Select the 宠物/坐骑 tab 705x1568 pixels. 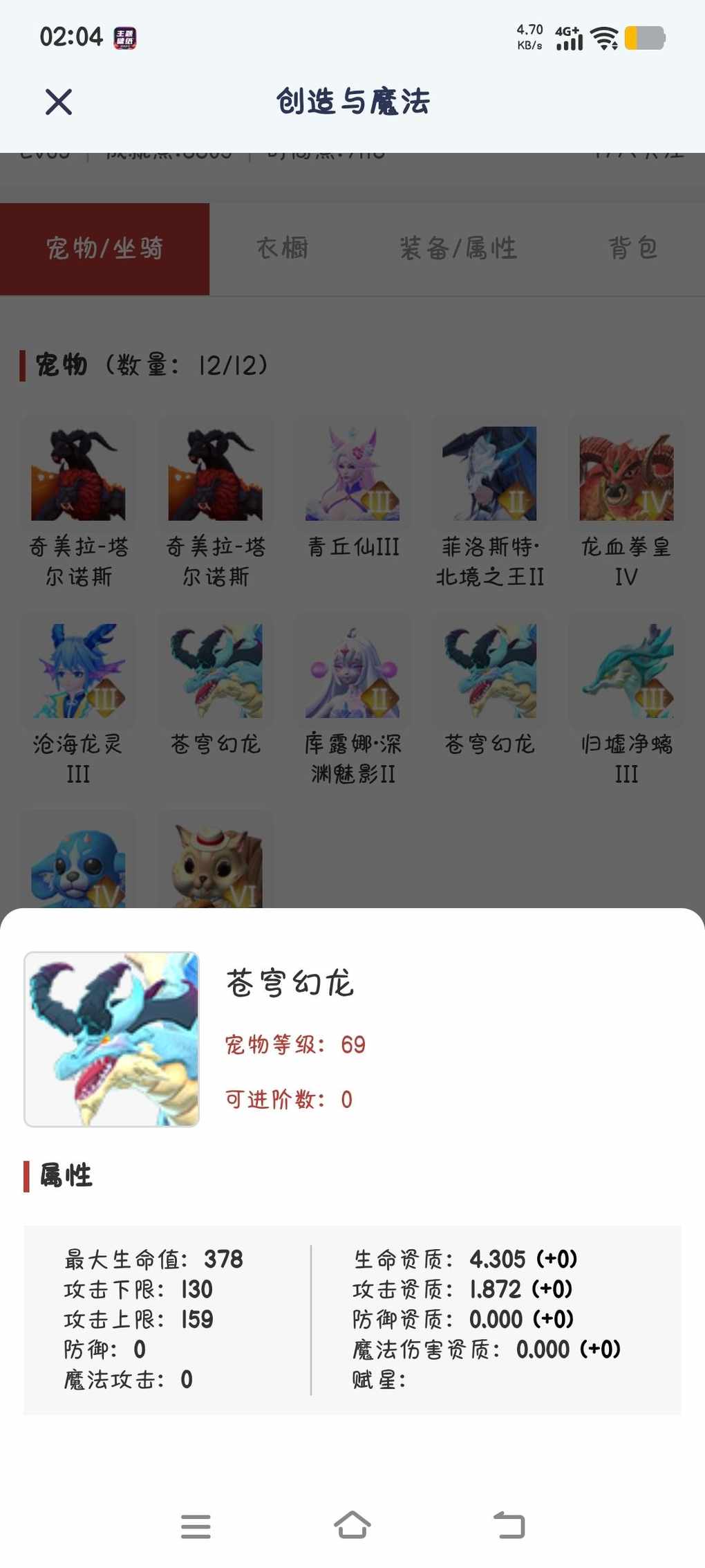(104, 248)
